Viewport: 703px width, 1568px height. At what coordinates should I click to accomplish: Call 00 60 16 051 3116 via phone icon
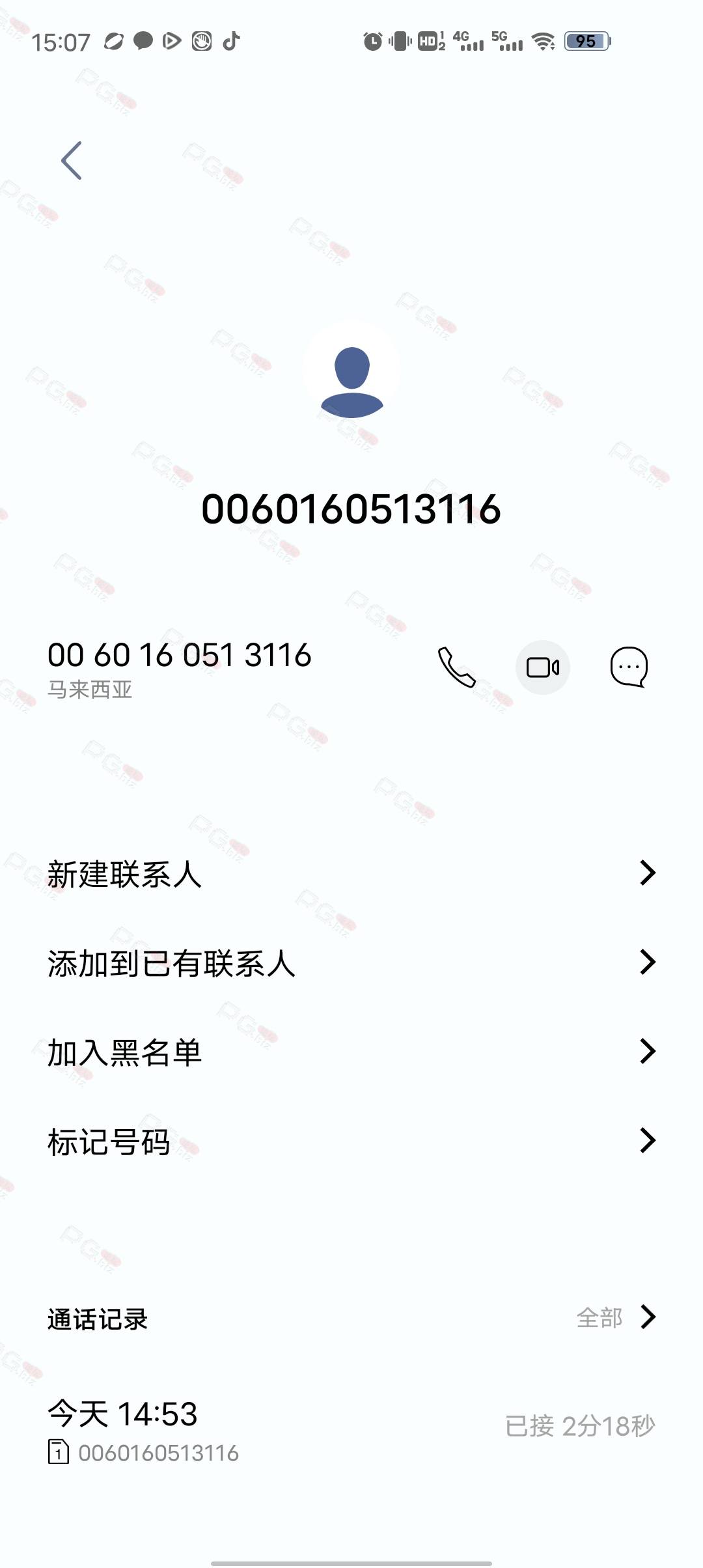pos(457,667)
